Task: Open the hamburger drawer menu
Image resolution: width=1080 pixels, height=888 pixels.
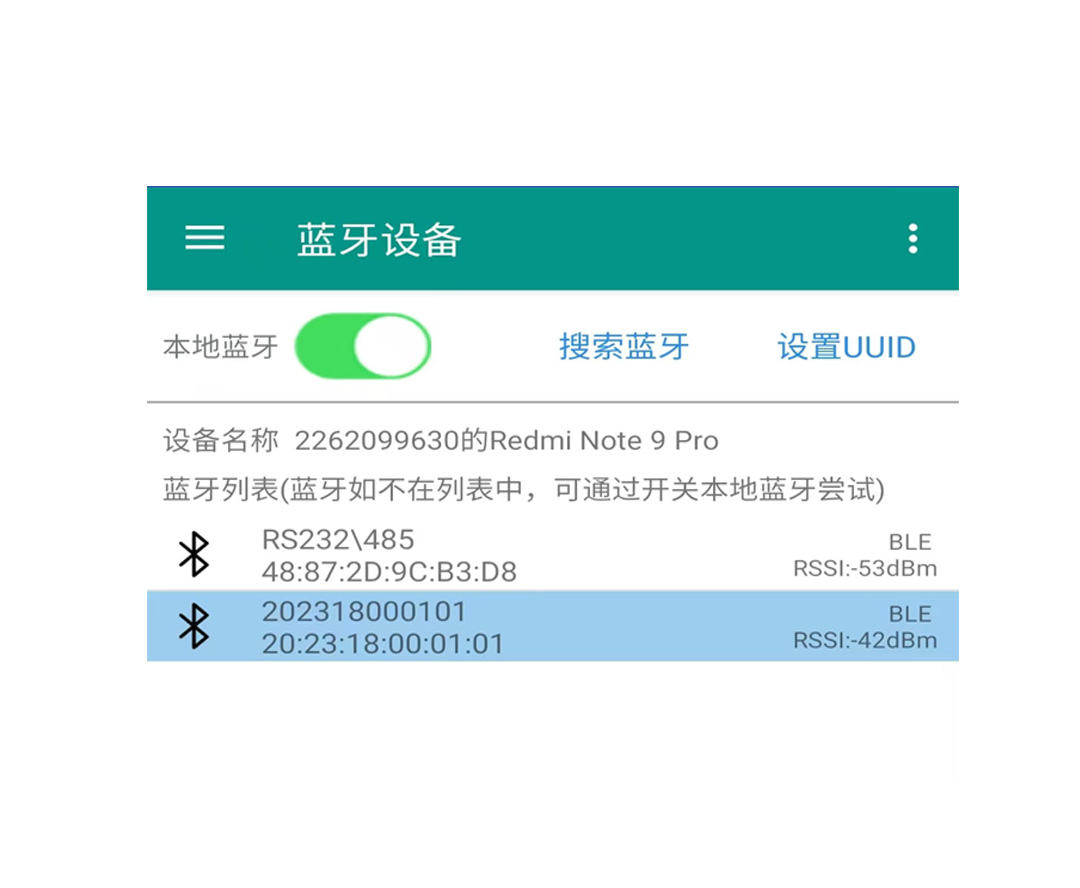Action: (x=205, y=238)
